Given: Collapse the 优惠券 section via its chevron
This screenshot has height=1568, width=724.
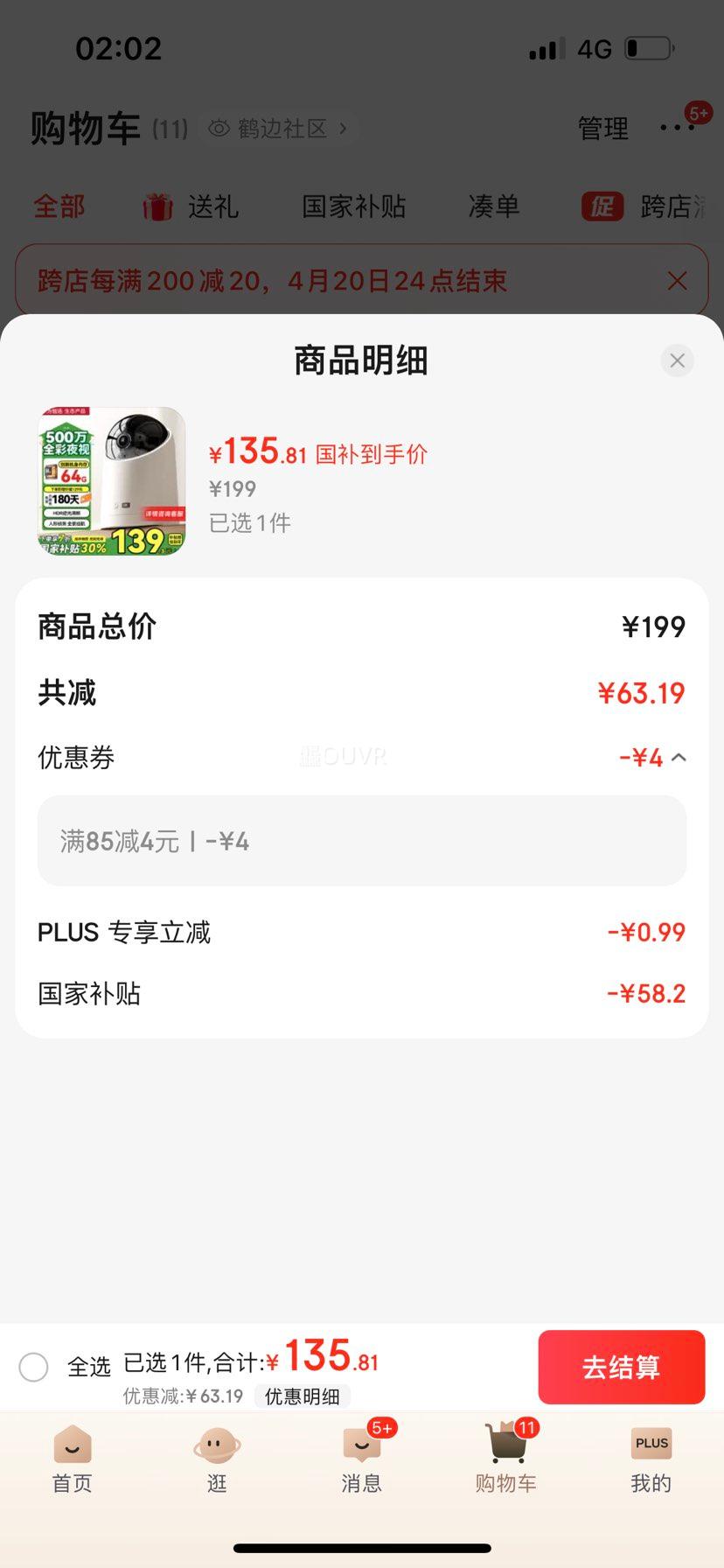Looking at the screenshot, I should click(679, 757).
